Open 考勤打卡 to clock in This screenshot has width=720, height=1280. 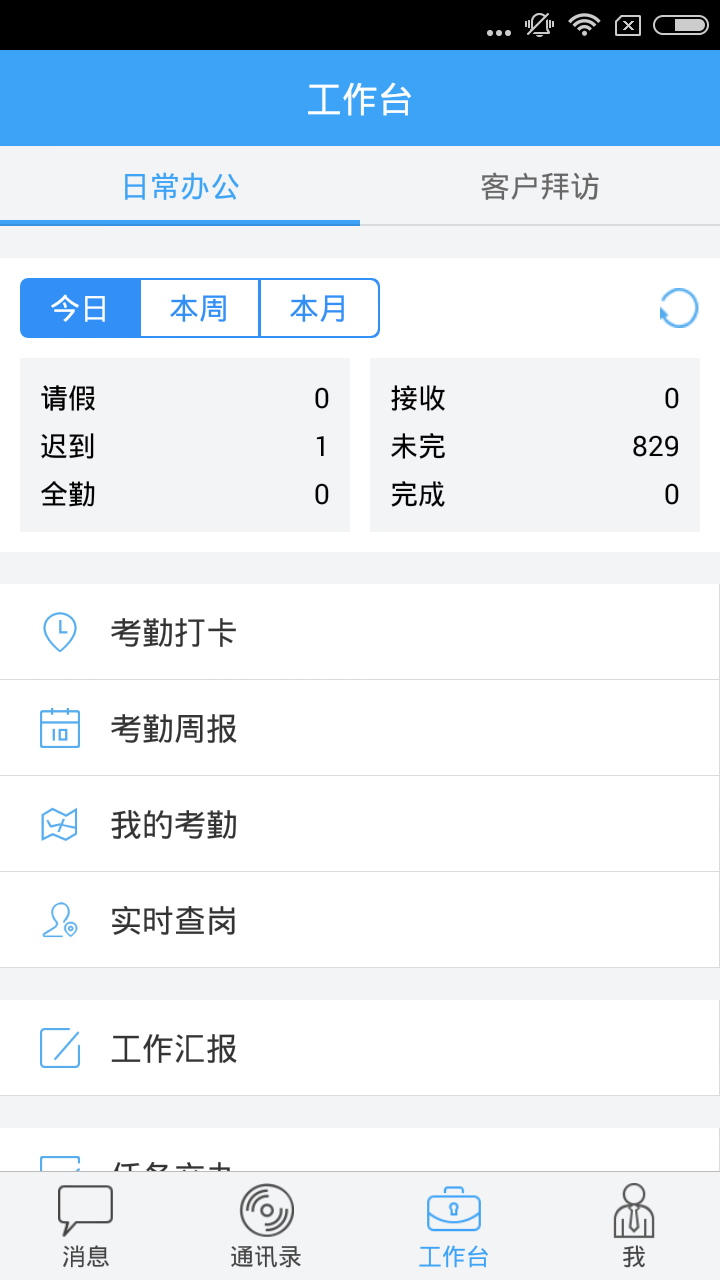pos(360,632)
